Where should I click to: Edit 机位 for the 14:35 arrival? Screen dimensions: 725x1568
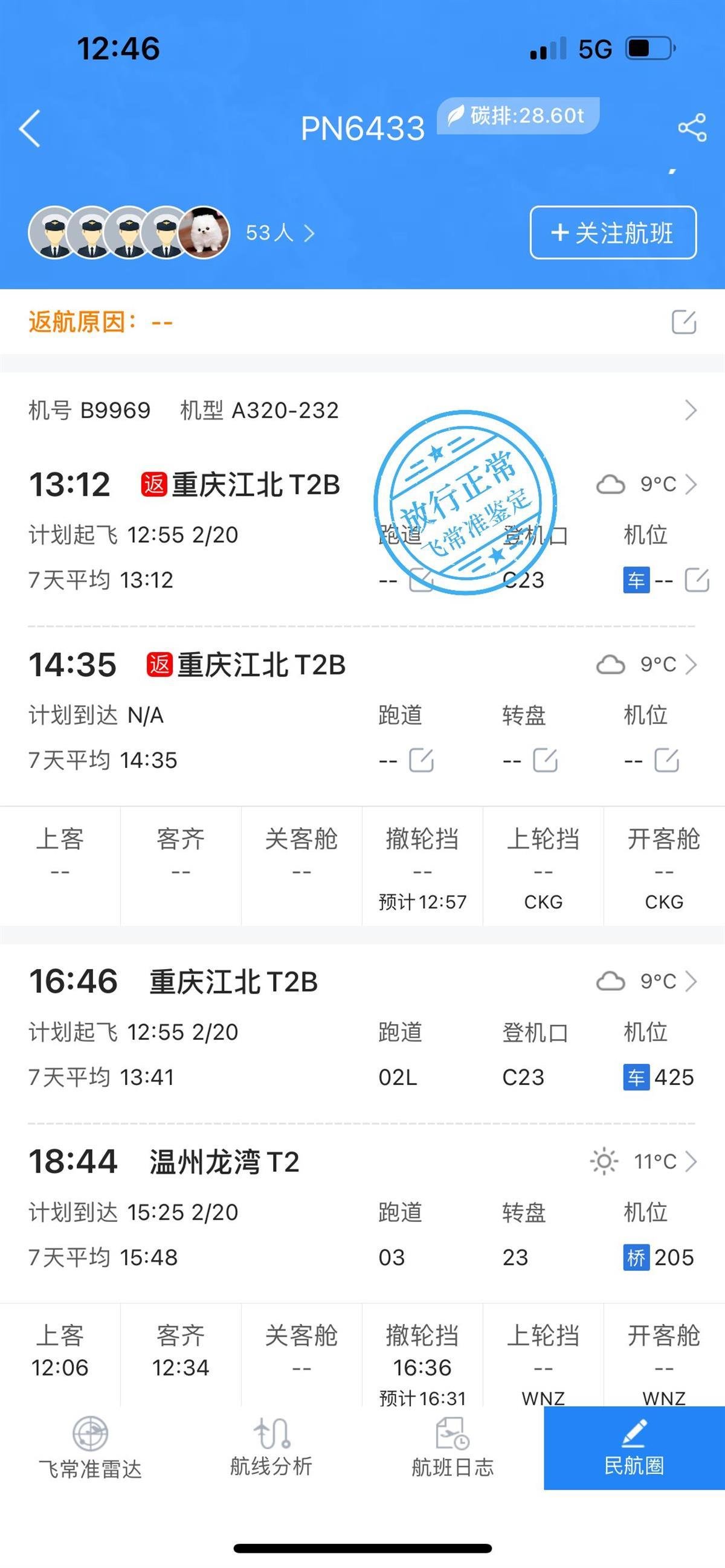666,760
